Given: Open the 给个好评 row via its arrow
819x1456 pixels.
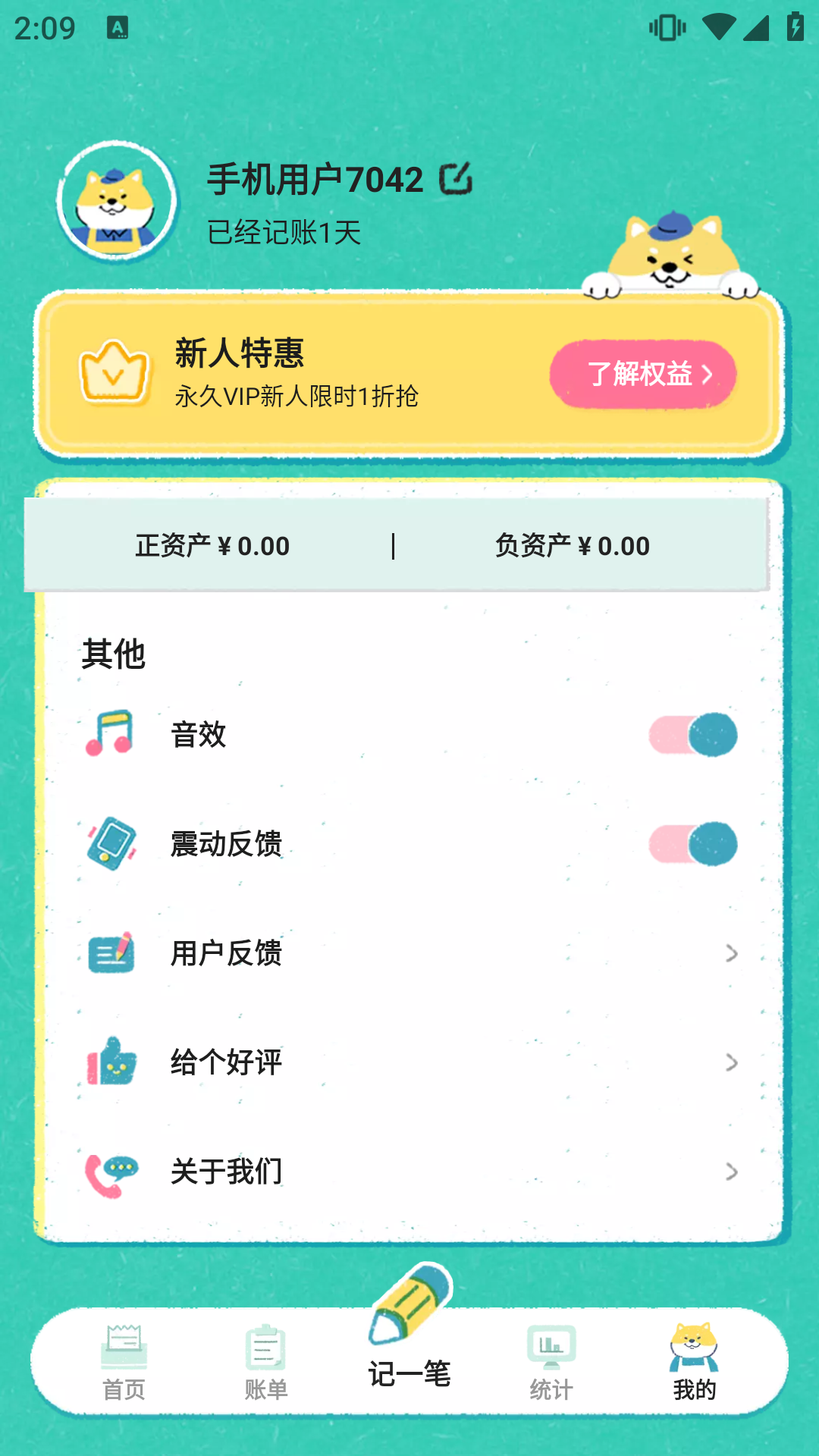Looking at the screenshot, I should point(730,1062).
